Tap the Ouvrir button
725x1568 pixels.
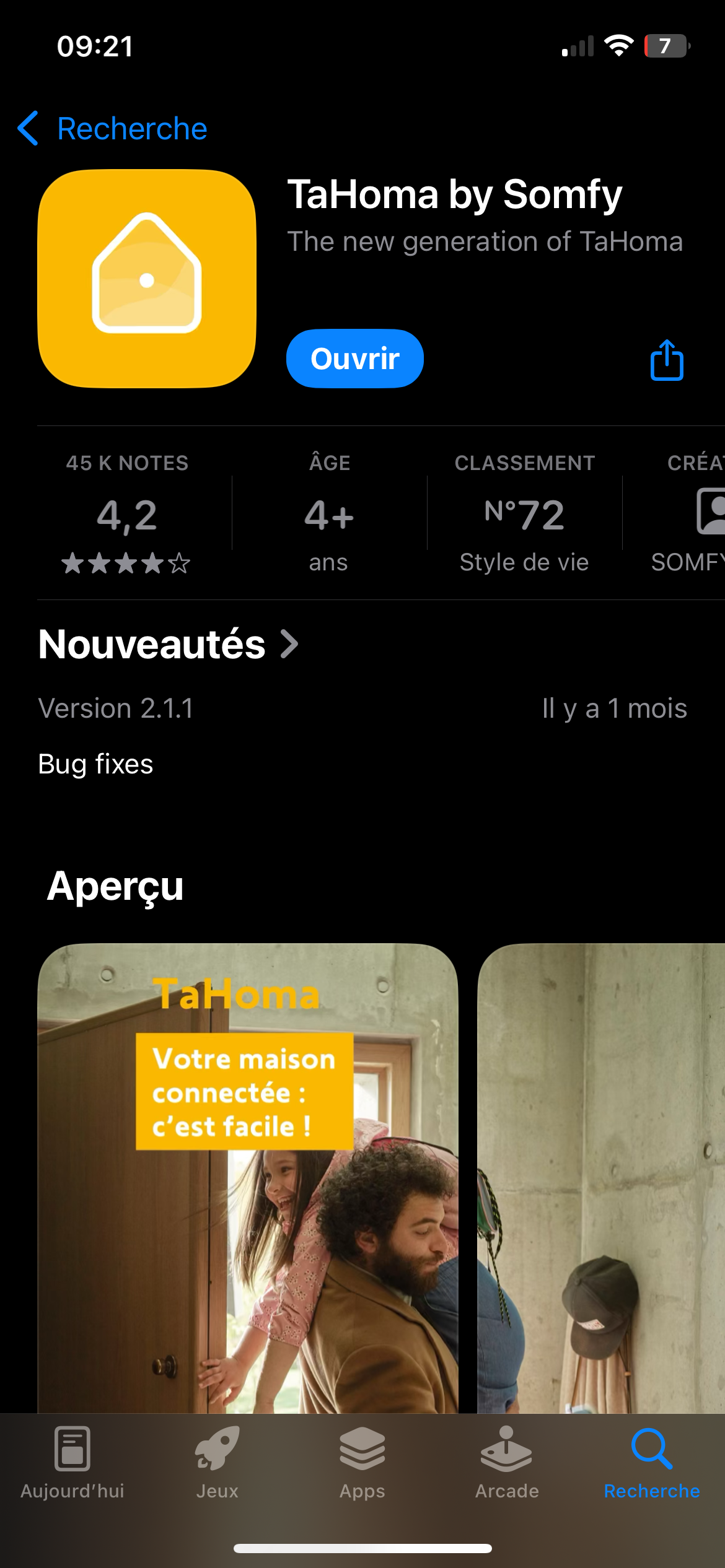click(354, 359)
